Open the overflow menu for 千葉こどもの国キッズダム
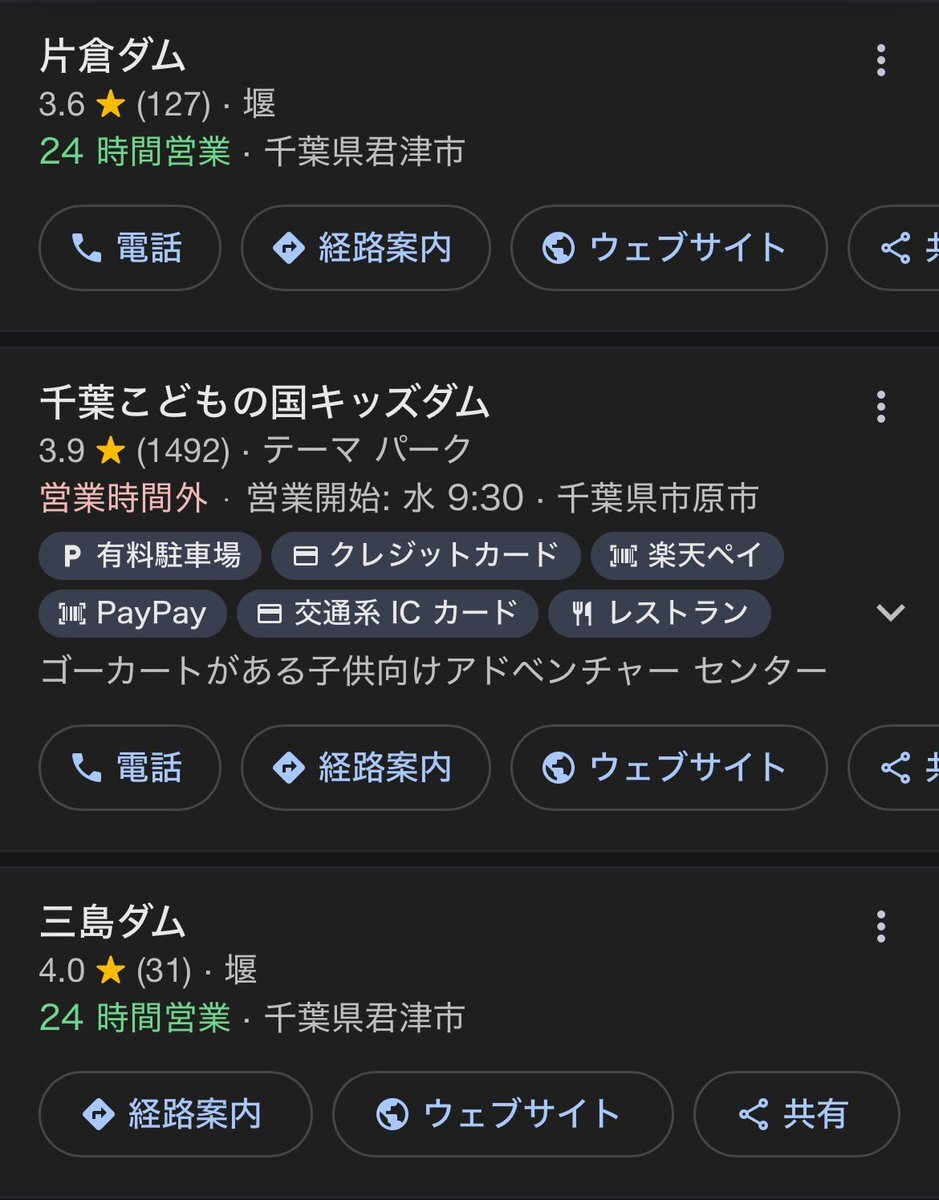The image size is (939, 1200). [x=880, y=407]
